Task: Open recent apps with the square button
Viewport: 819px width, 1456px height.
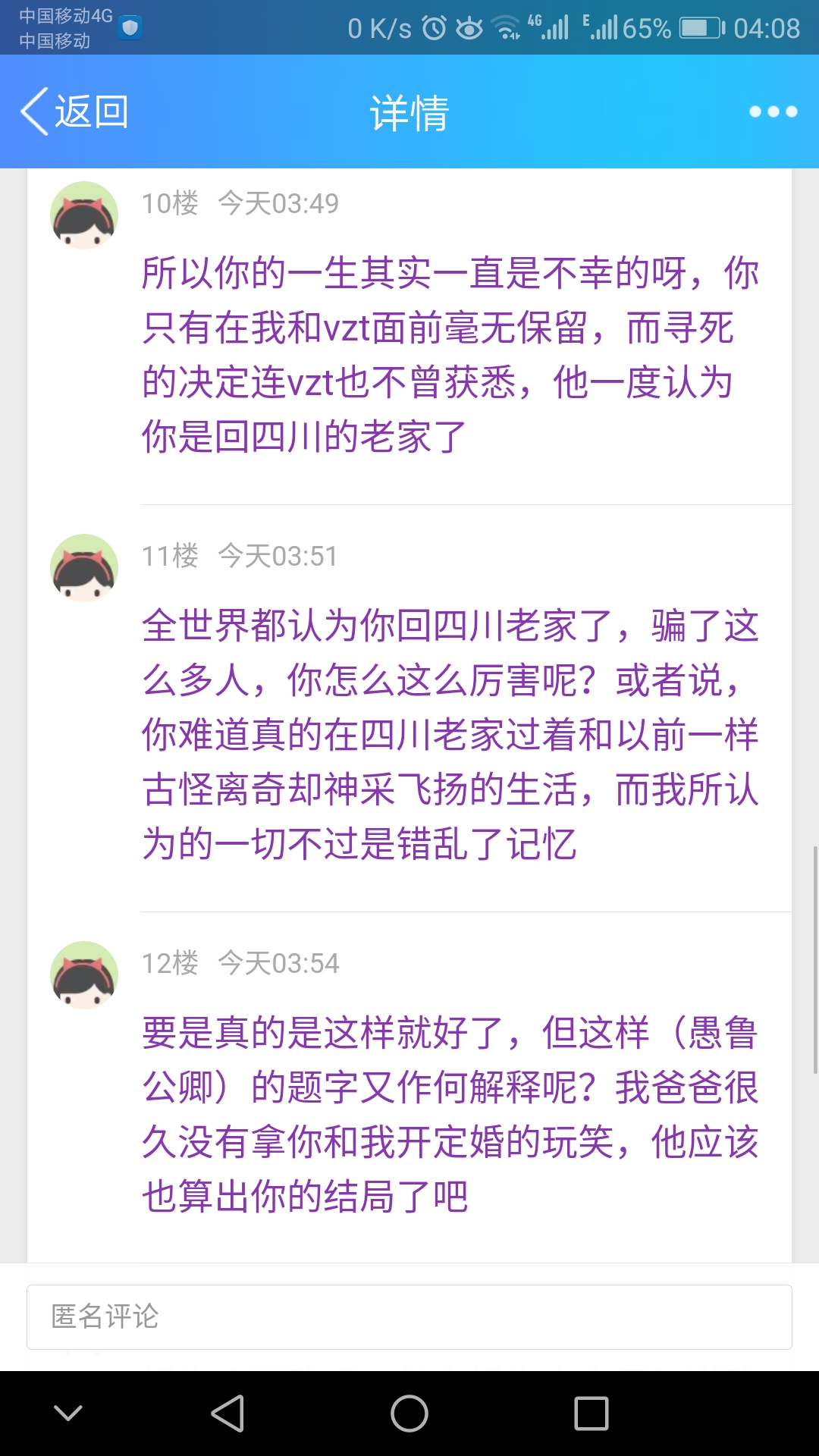Action: click(591, 1414)
